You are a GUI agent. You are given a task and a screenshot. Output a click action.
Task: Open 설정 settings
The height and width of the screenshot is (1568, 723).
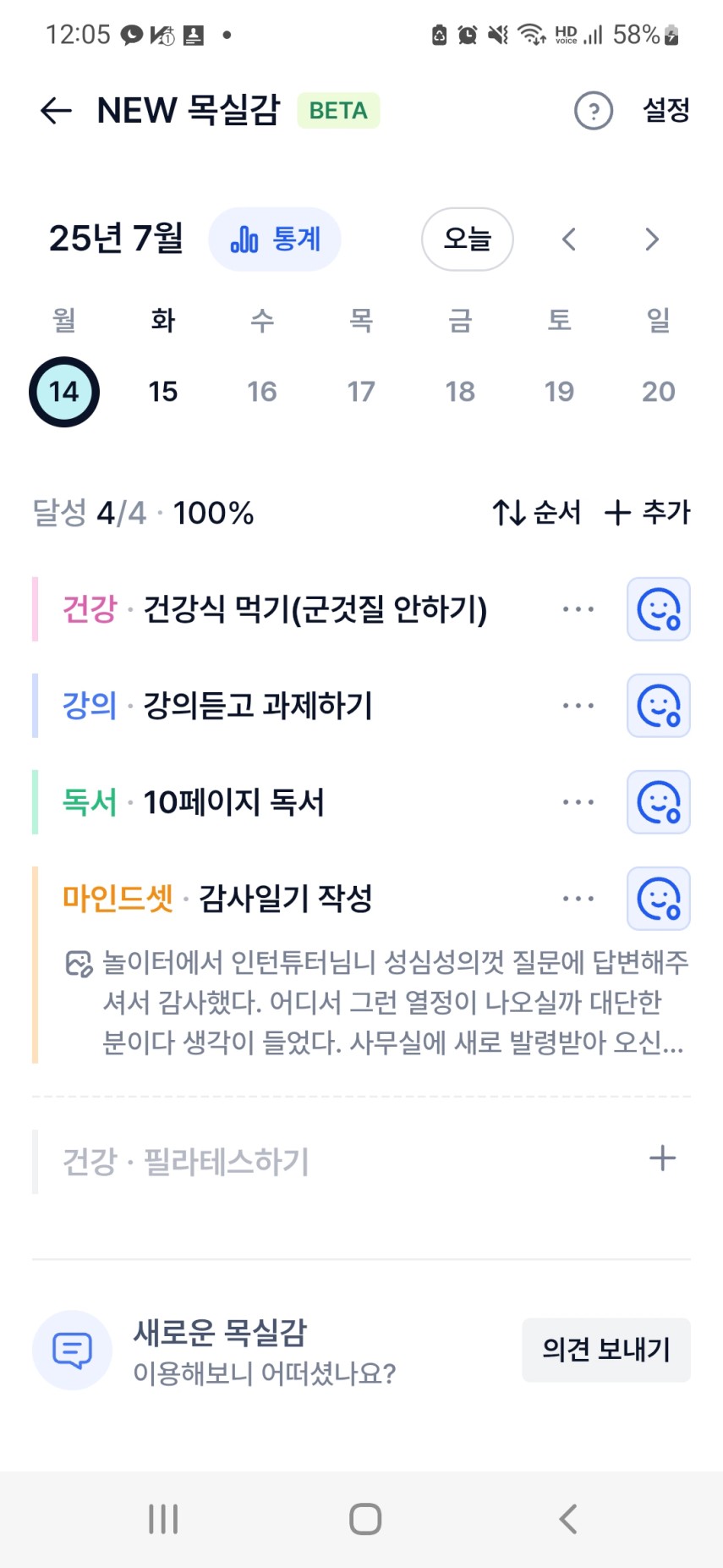click(666, 110)
